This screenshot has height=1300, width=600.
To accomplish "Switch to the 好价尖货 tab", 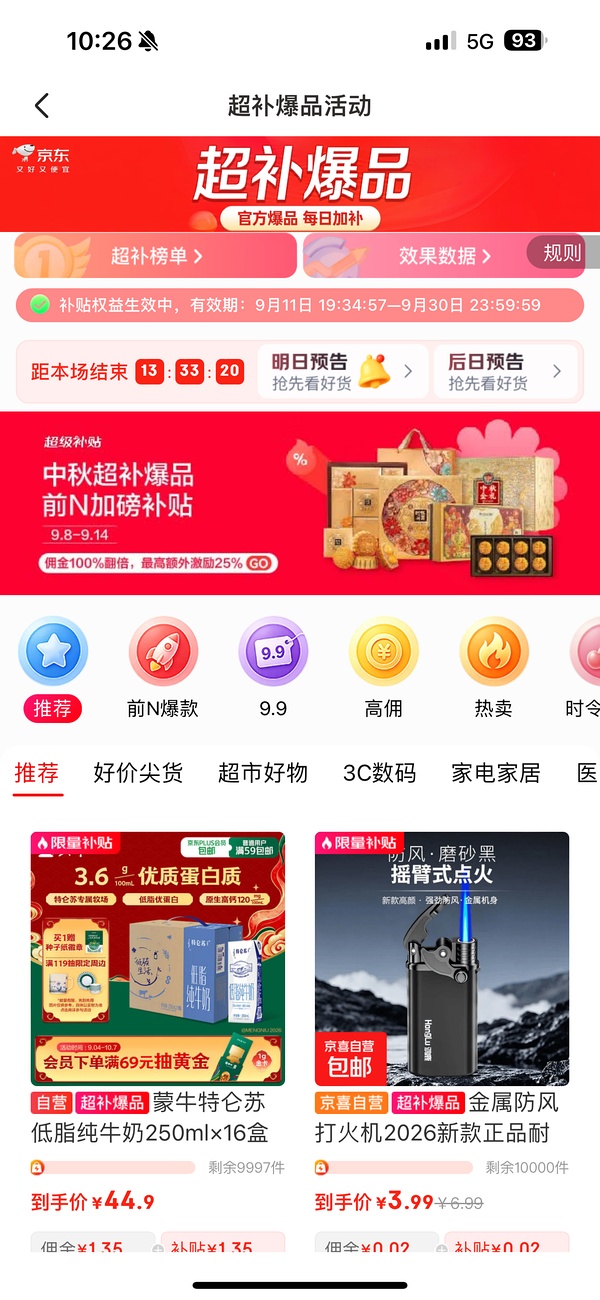I will click(x=138, y=773).
